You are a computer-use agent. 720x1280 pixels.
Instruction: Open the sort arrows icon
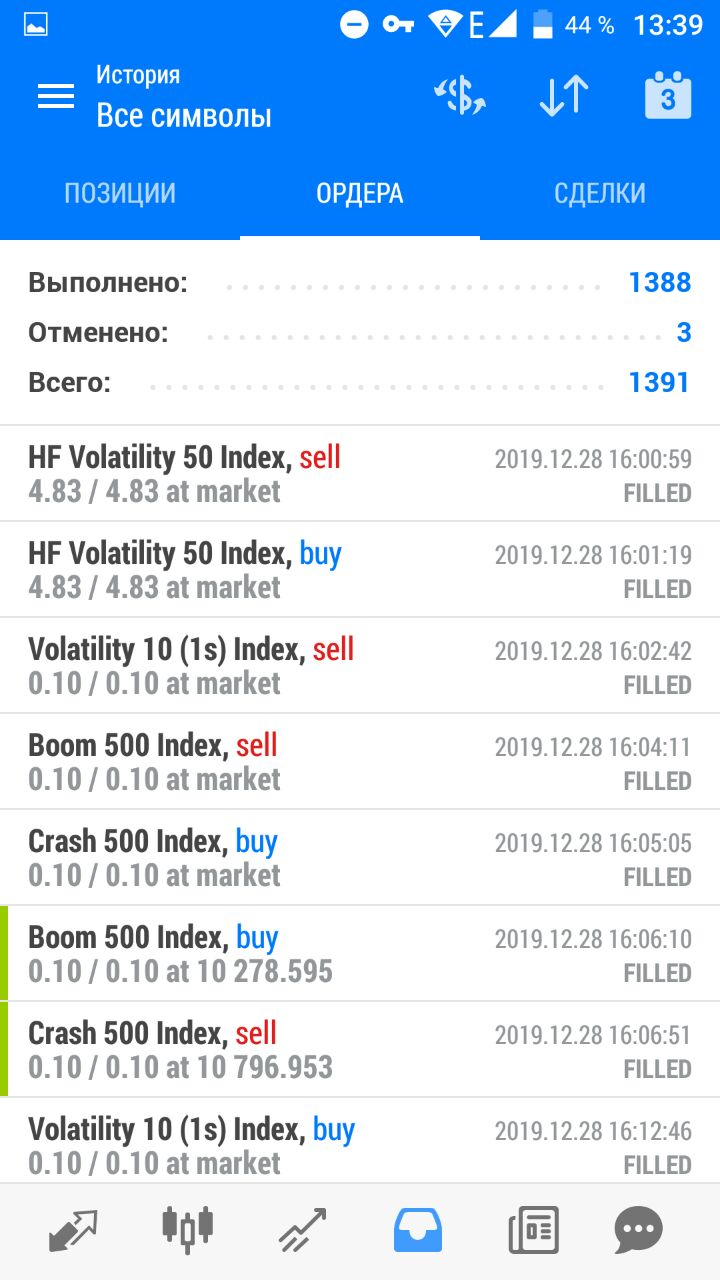[x=564, y=96]
